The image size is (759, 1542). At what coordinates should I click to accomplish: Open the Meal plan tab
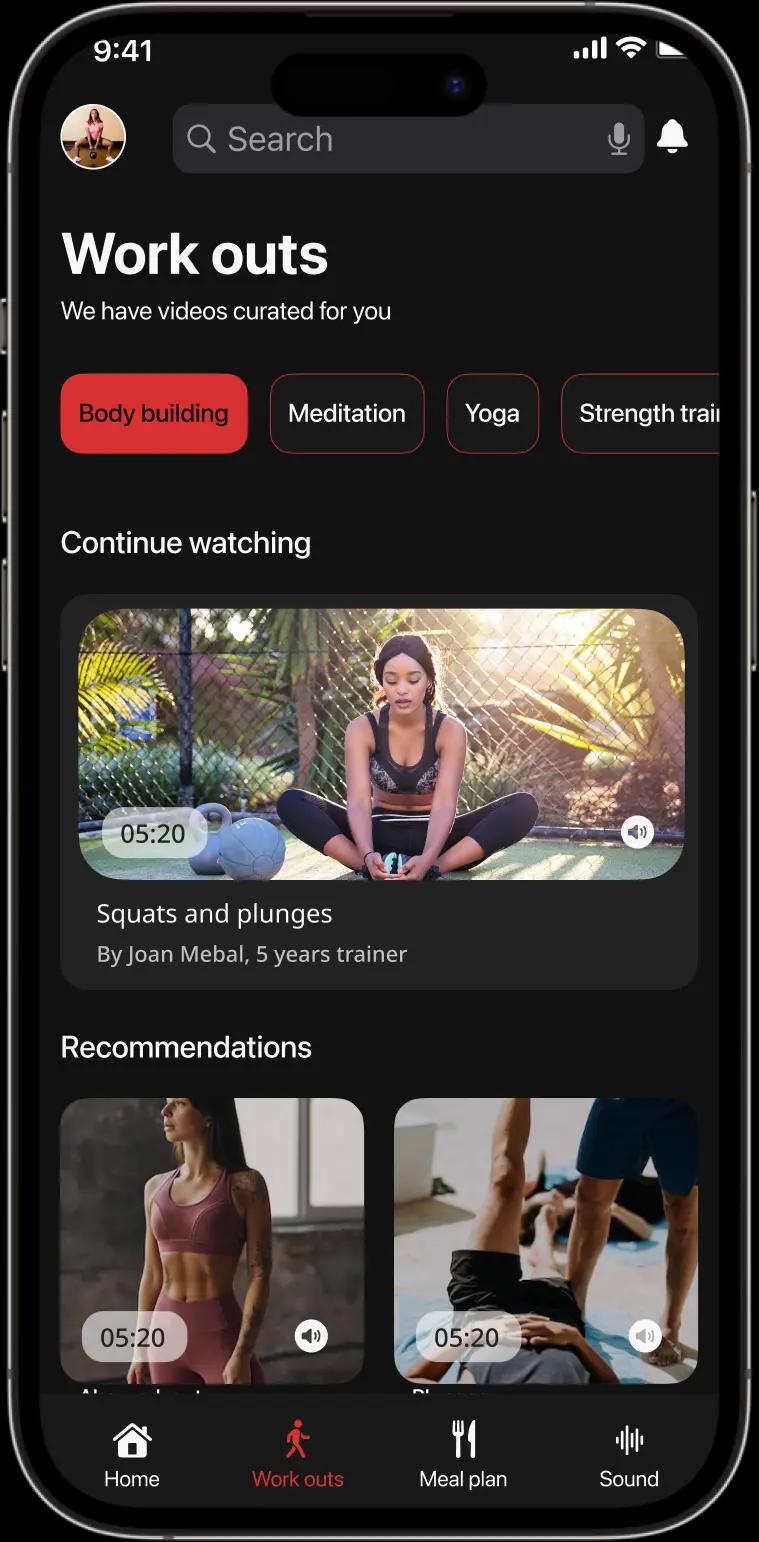click(x=463, y=1454)
